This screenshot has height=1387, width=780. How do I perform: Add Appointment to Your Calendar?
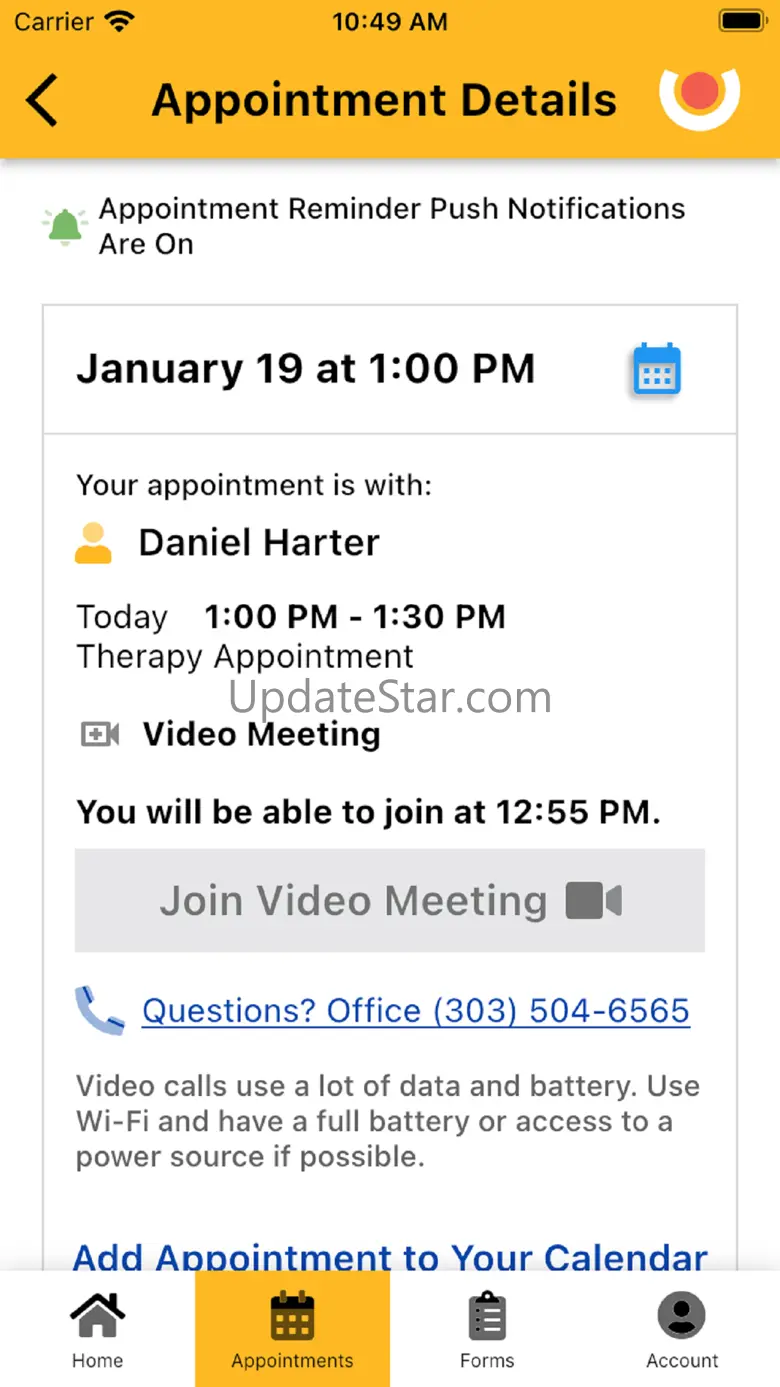click(x=390, y=1256)
